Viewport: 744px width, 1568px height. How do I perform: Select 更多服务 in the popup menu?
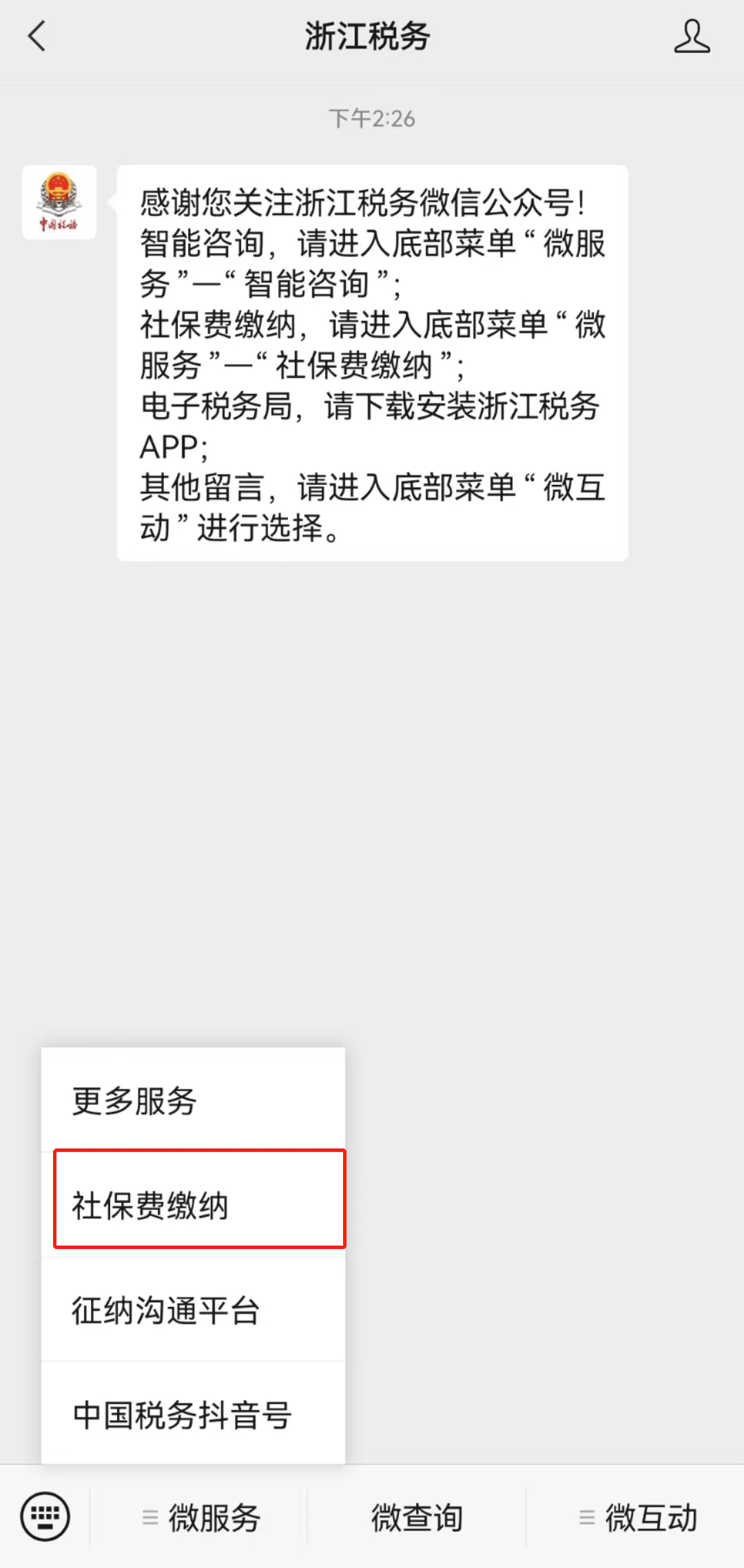[x=193, y=1100]
